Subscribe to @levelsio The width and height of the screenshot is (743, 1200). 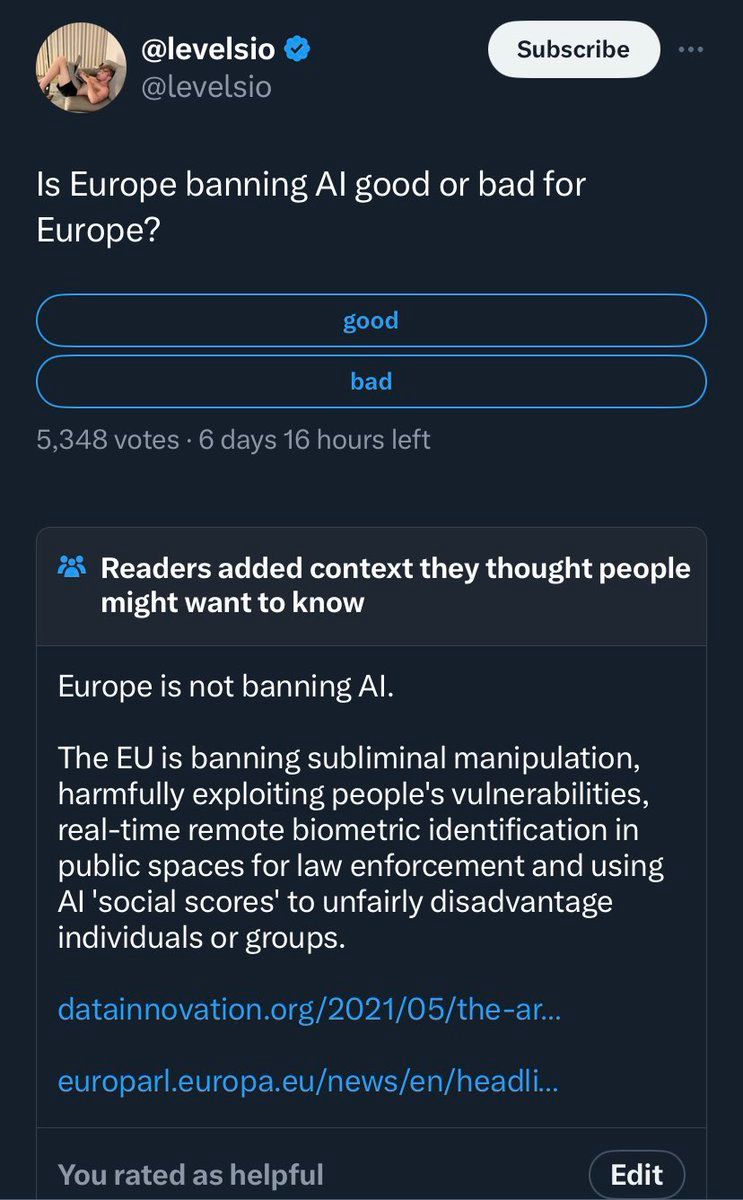point(573,50)
